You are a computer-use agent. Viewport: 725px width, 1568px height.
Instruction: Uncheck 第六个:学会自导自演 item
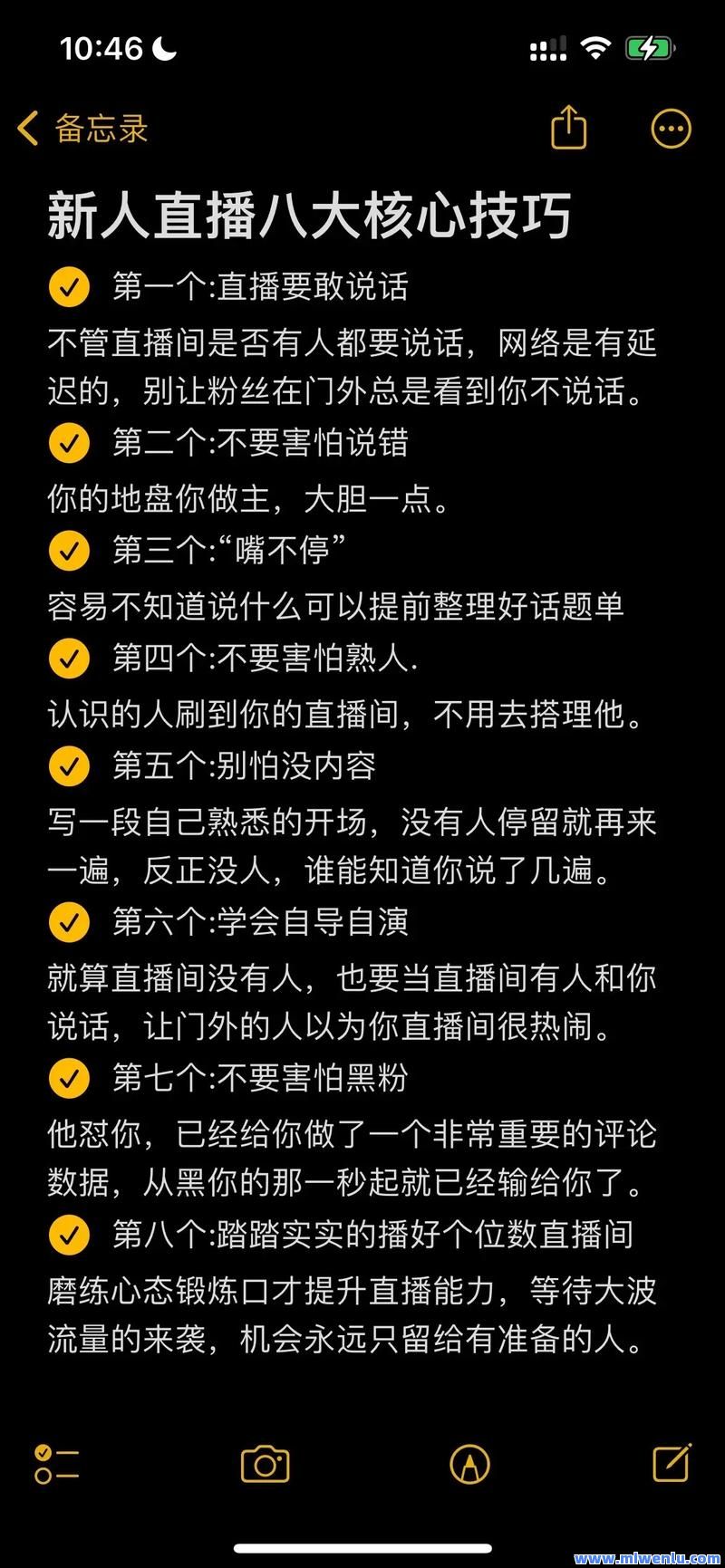pyautogui.click(x=69, y=923)
